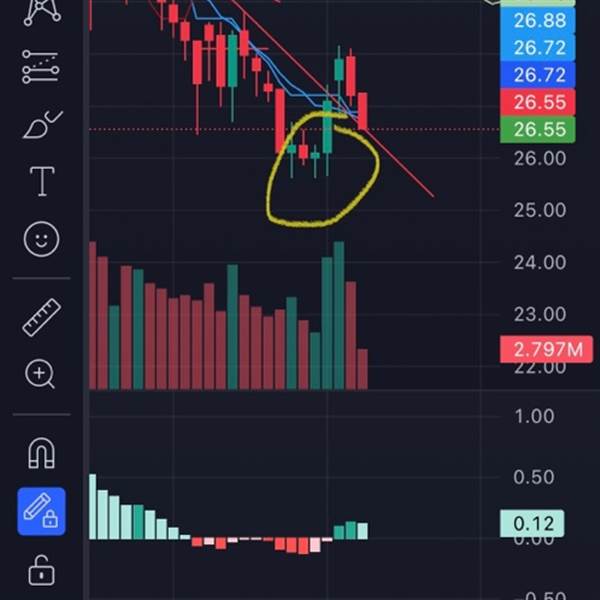Open the Fibonacci and Gann tools
The height and width of the screenshot is (600, 600).
(x=41, y=69)
